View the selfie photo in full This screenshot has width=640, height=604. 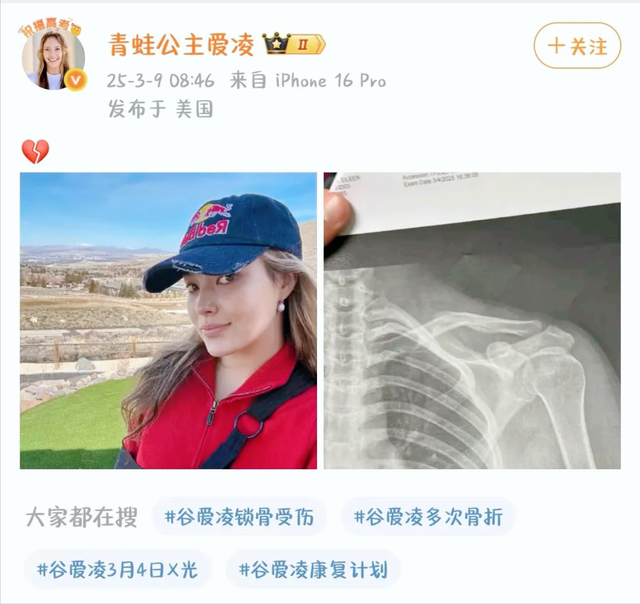click(x=168, y=320)
